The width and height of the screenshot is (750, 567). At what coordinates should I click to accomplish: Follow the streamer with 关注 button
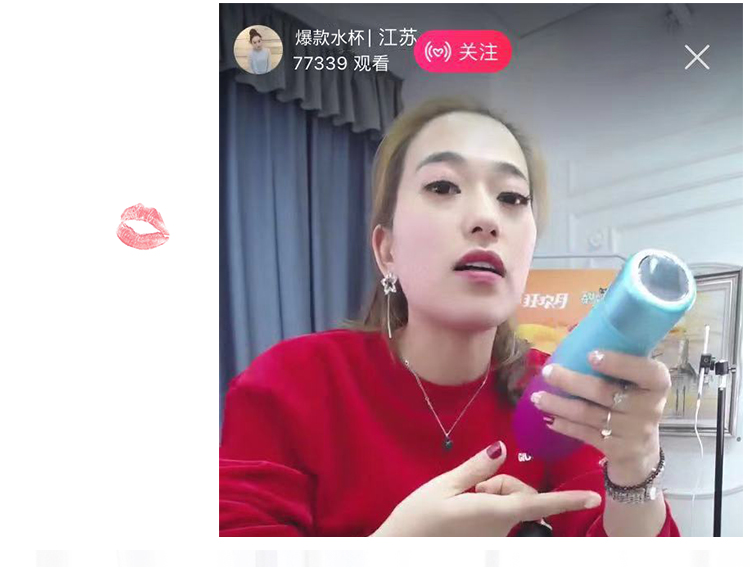pos(463,52)
